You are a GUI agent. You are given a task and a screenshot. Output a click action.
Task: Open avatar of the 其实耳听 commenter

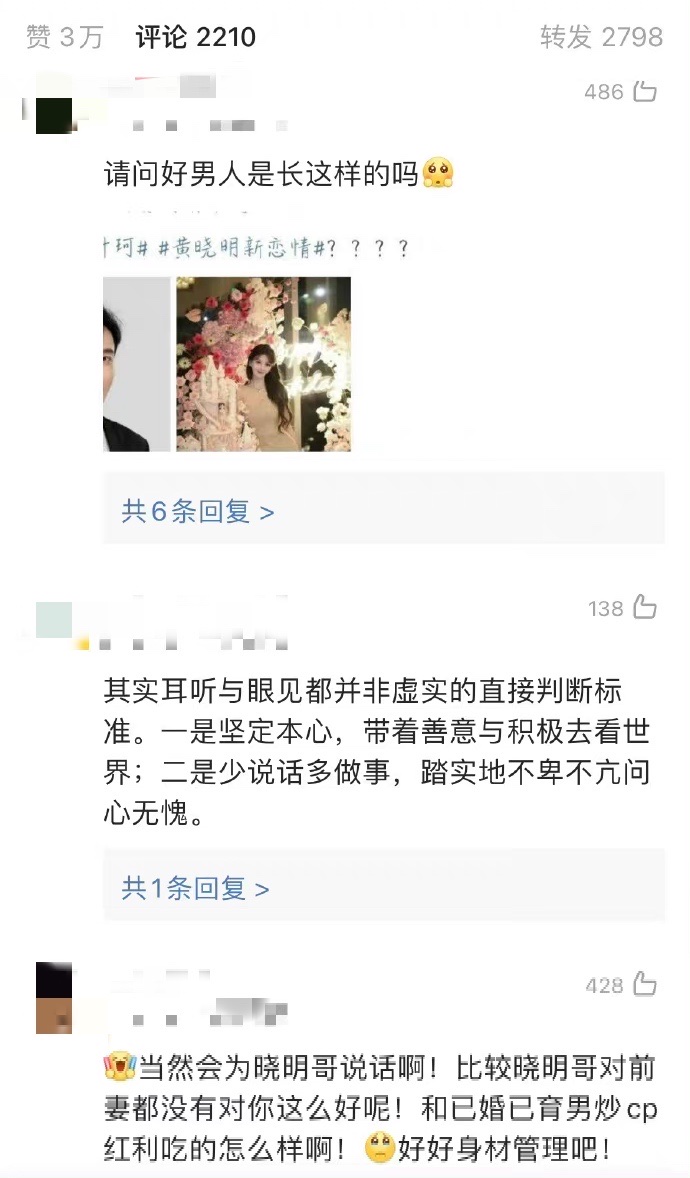[53, 620]
